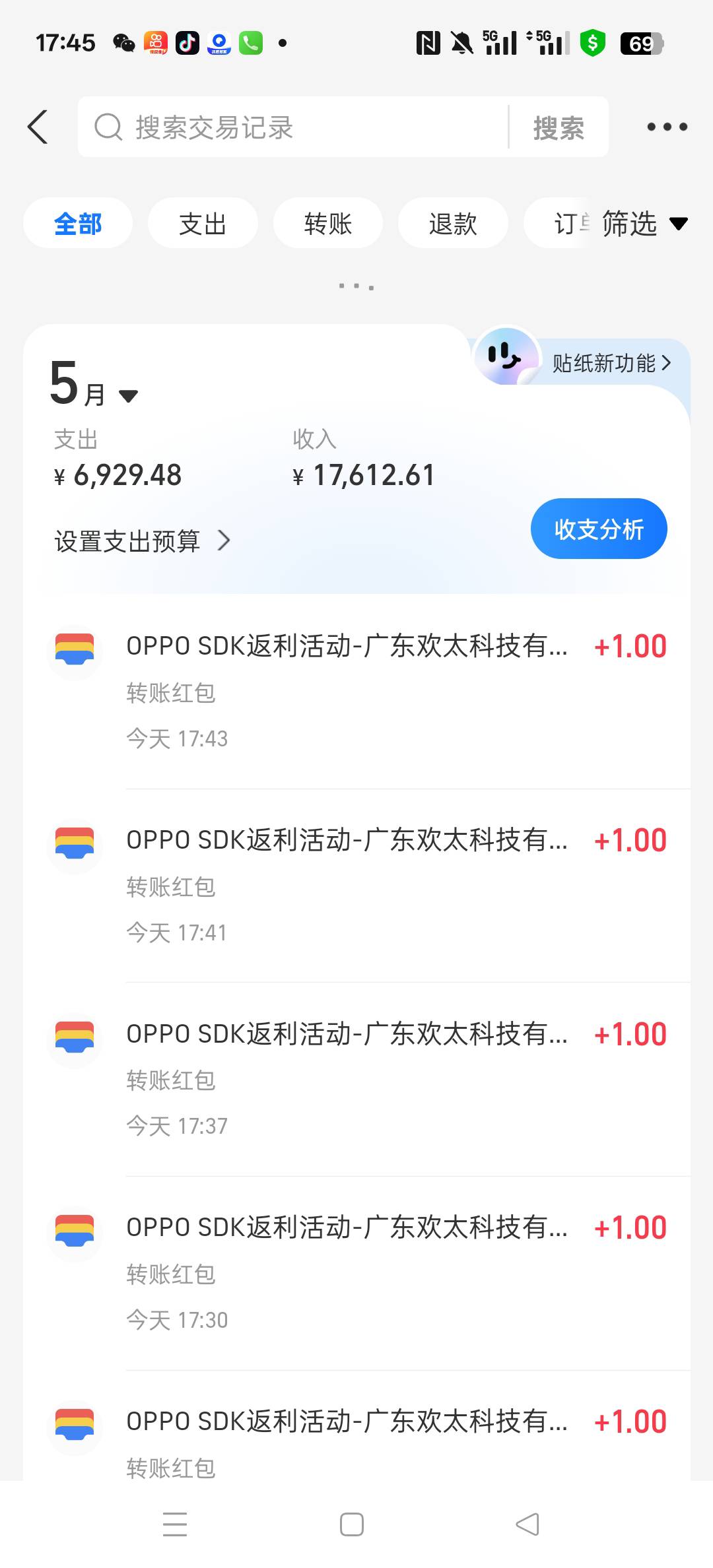Open the OPPO SDK transaction at 今天 17:41

(356, 886)
